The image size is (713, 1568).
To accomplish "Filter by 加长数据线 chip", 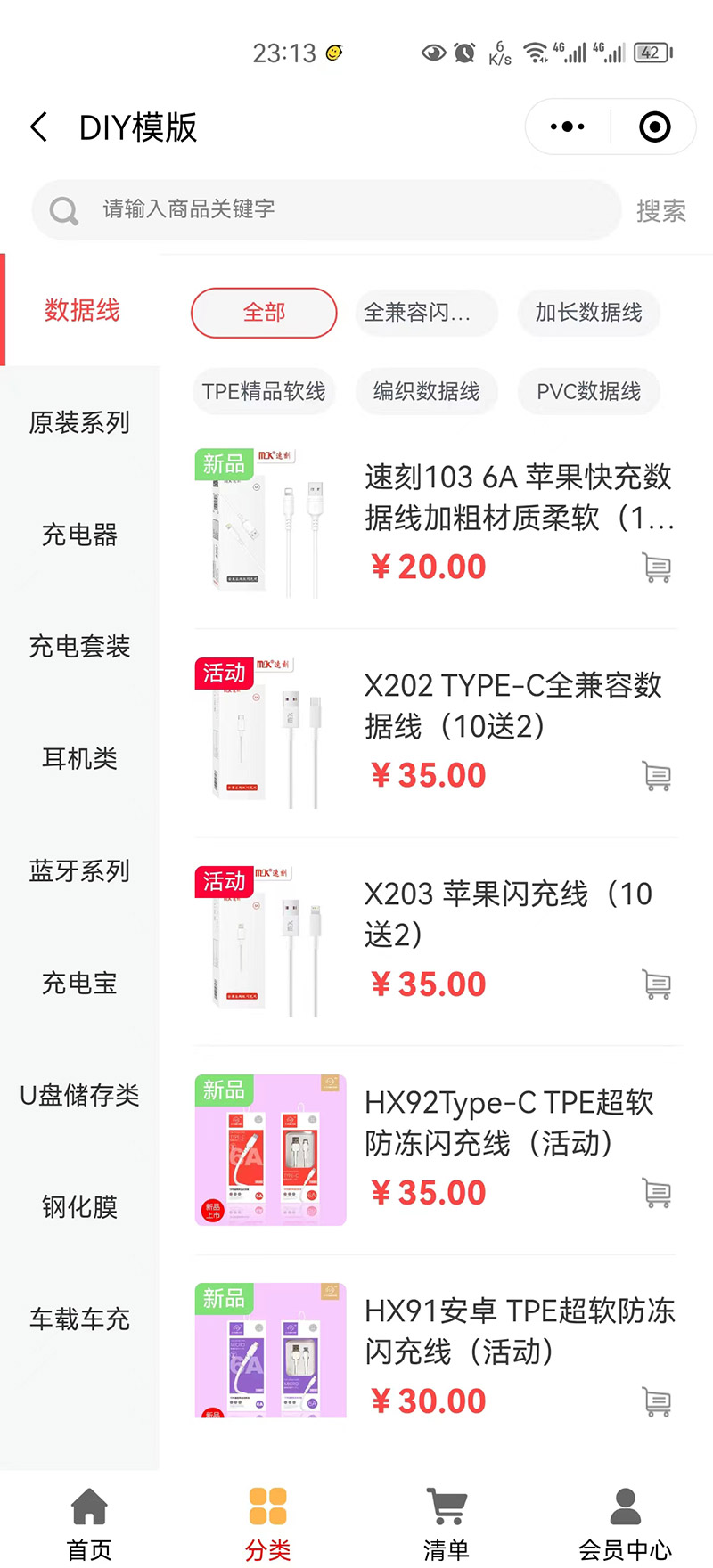I will point(588,313).
